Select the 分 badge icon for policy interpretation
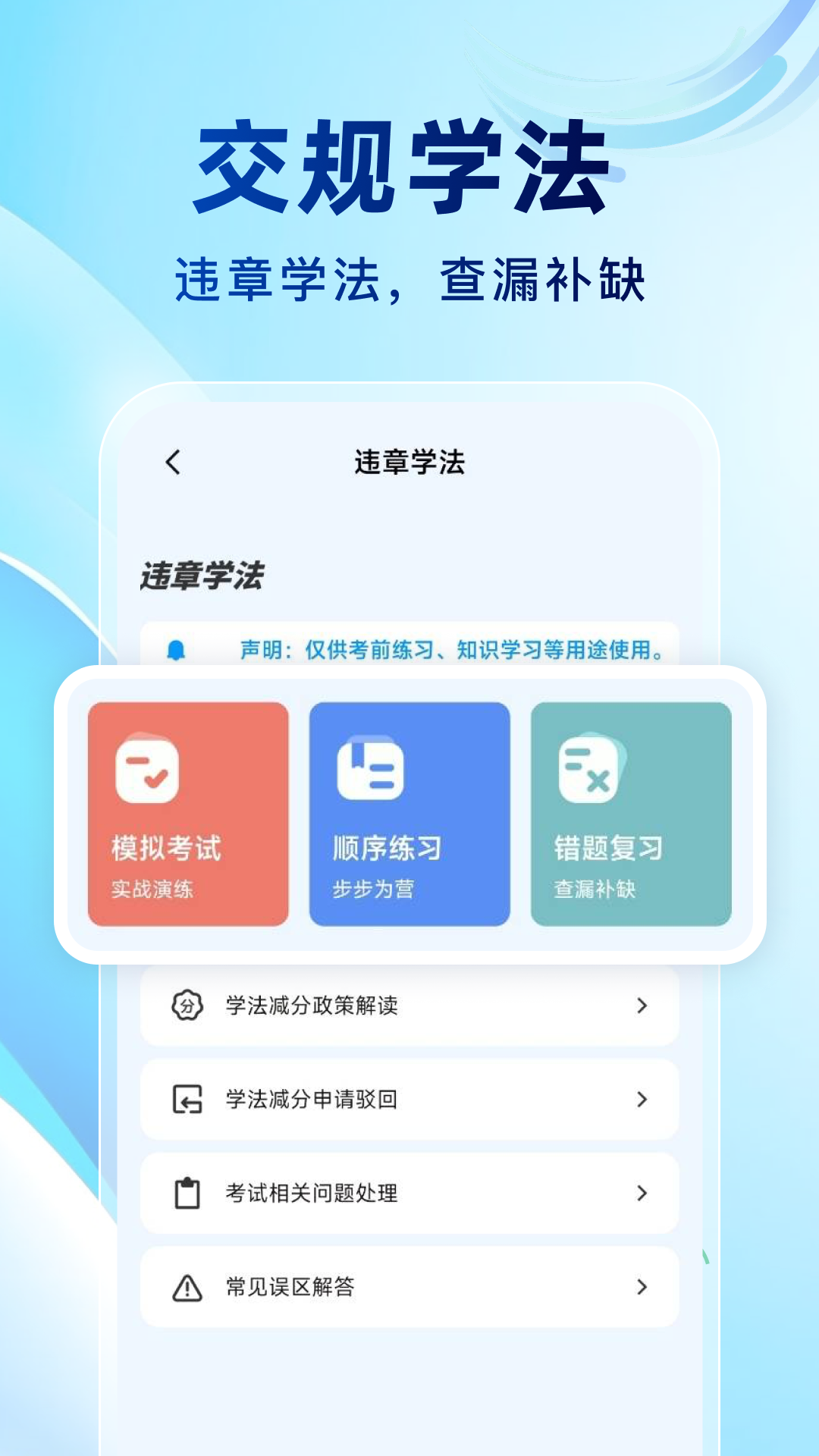 (x=187, y=1006)
